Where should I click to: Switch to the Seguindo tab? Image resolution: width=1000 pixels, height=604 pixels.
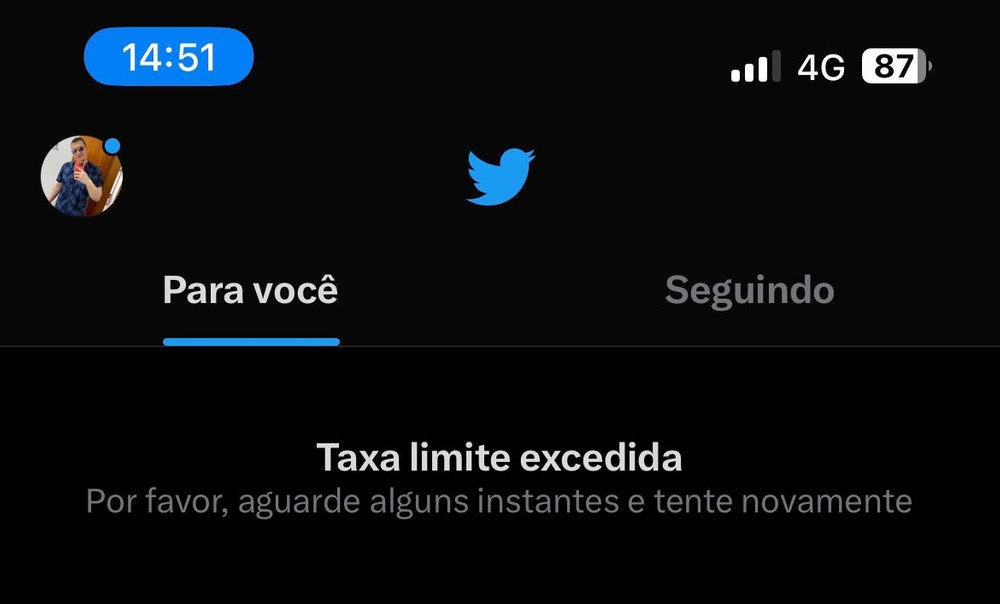[749, 291]
